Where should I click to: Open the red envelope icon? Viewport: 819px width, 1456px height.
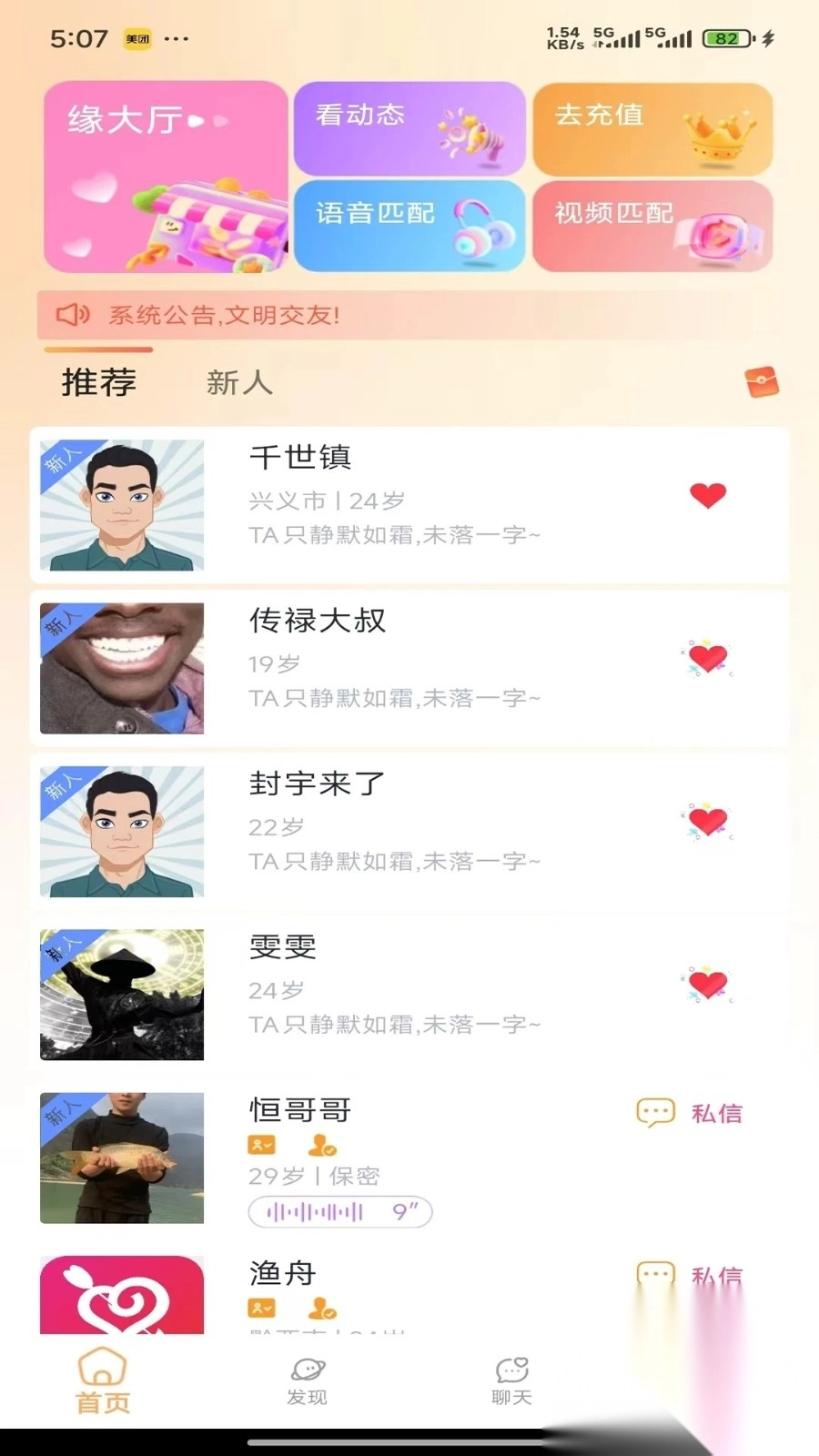point(762,382)
